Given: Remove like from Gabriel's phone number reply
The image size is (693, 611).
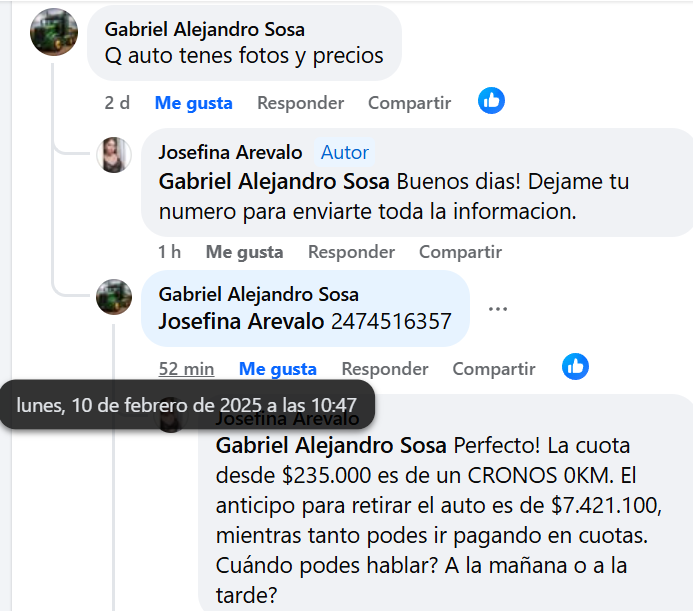Looking at the screenshot, I should 277,369.
